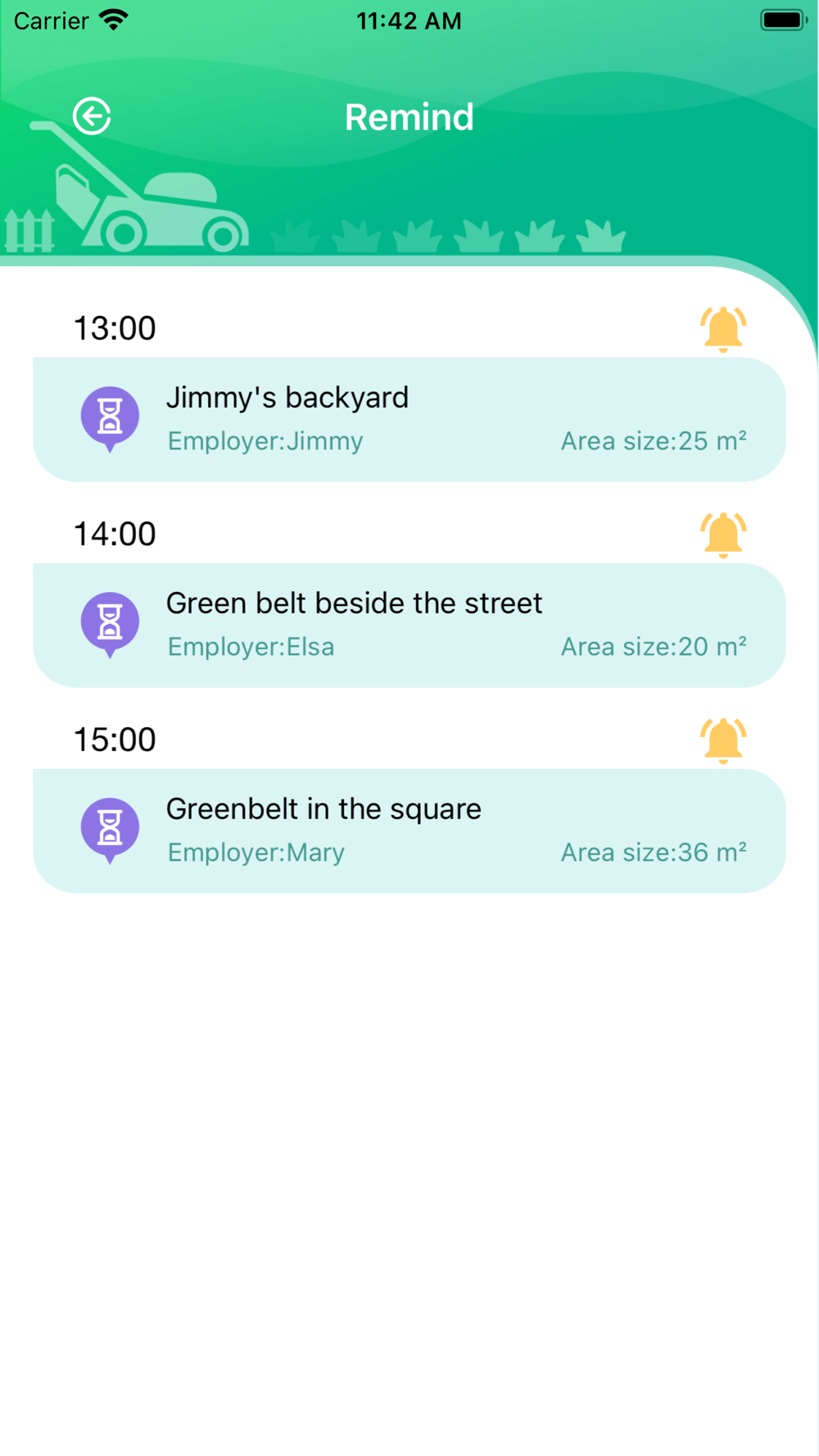Toggle the bell for the 15:00 reminder
819x1456 pixels.
[x=723, y=740]
